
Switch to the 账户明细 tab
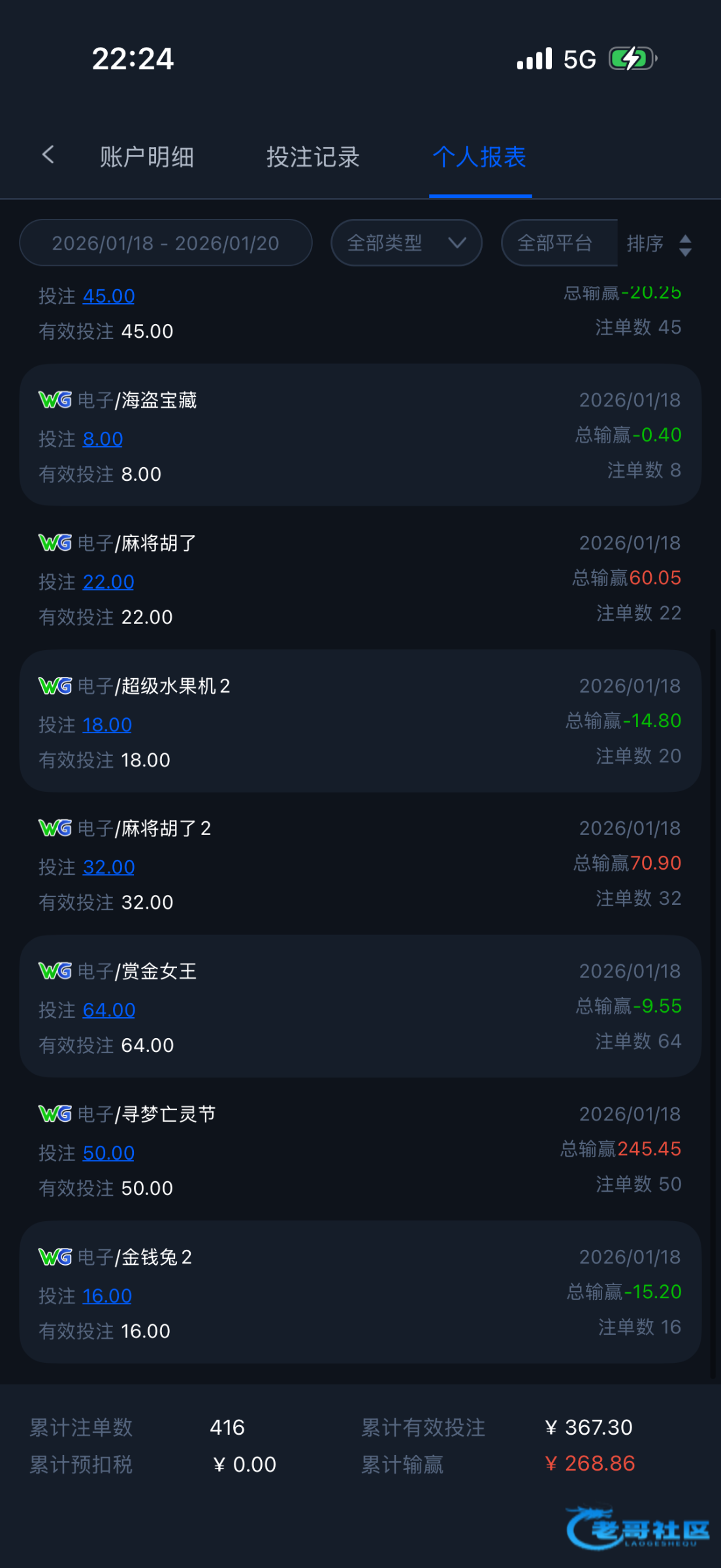coord(146,157)
